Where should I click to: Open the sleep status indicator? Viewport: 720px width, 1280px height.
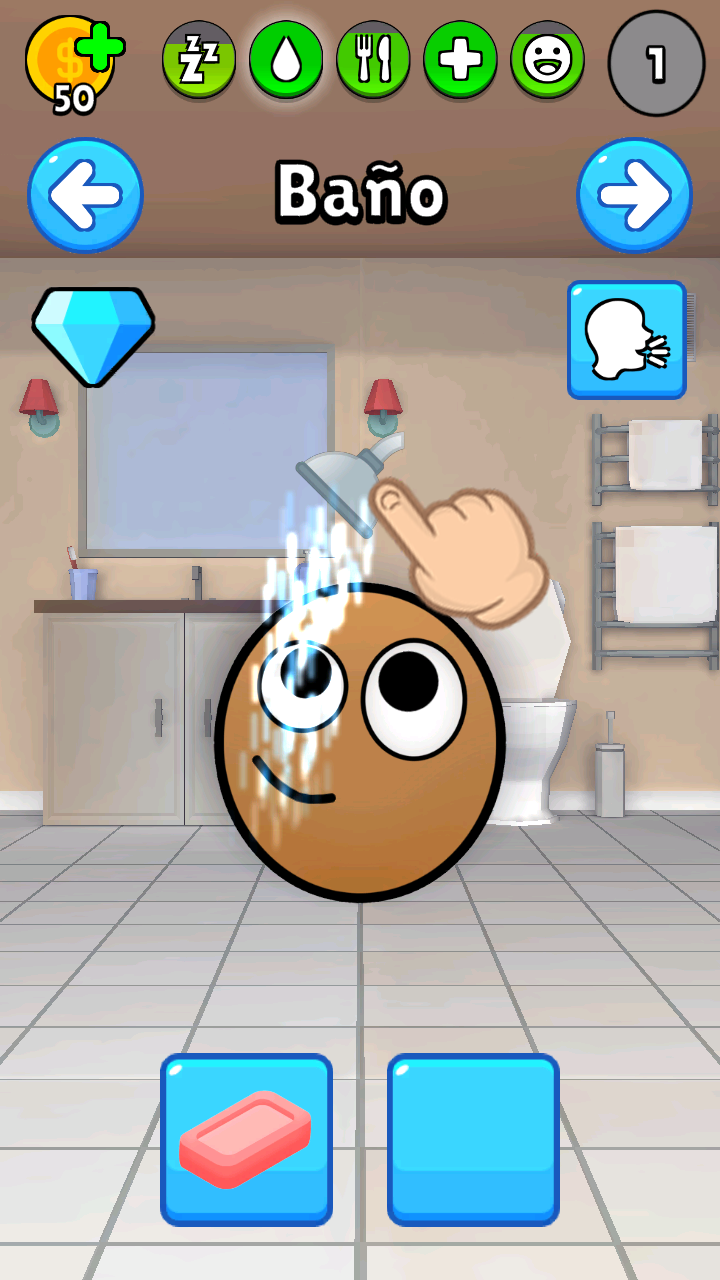tap(199, 60)
